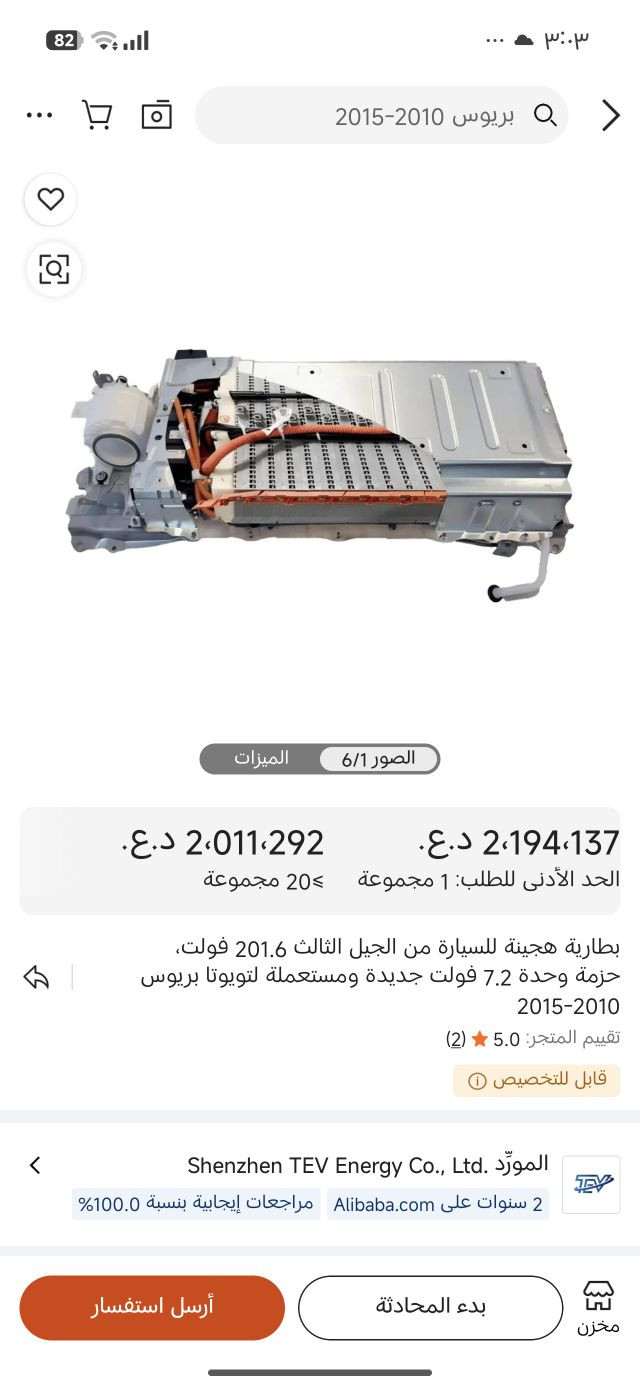Tap بدء المحادثة to start chat
Viewport: 640px width, 1386px height.
pyautogui.click(x=430, y=1307)
